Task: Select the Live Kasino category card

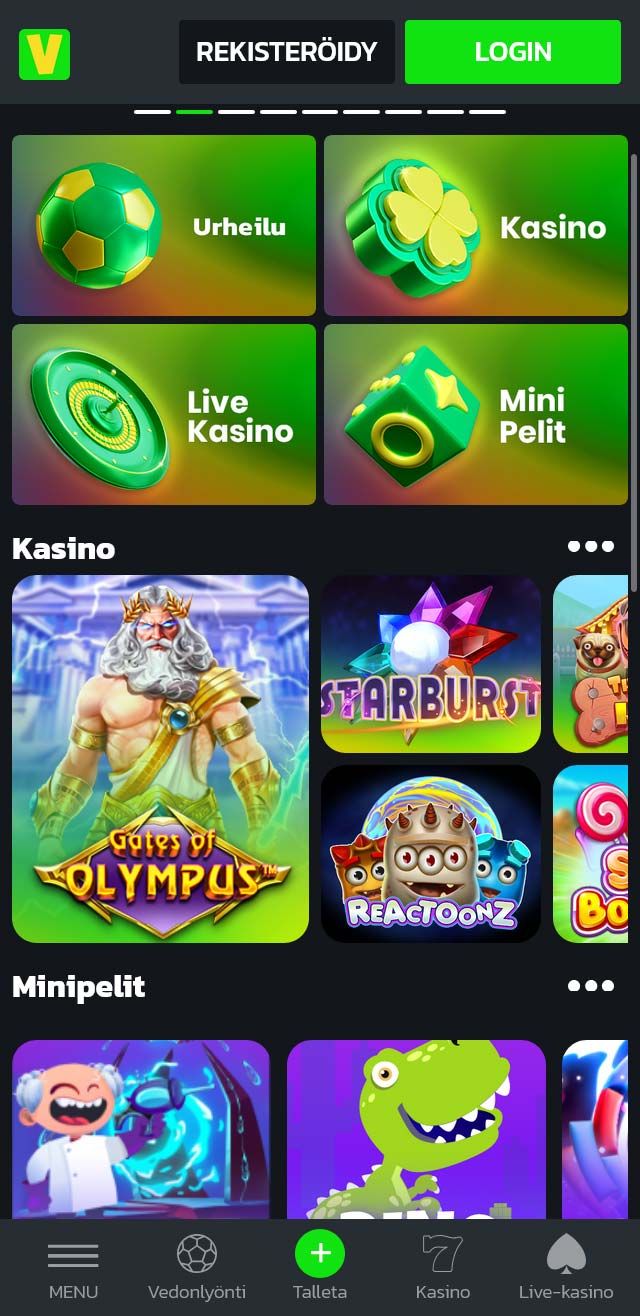Action: click(x=164, y=414)
